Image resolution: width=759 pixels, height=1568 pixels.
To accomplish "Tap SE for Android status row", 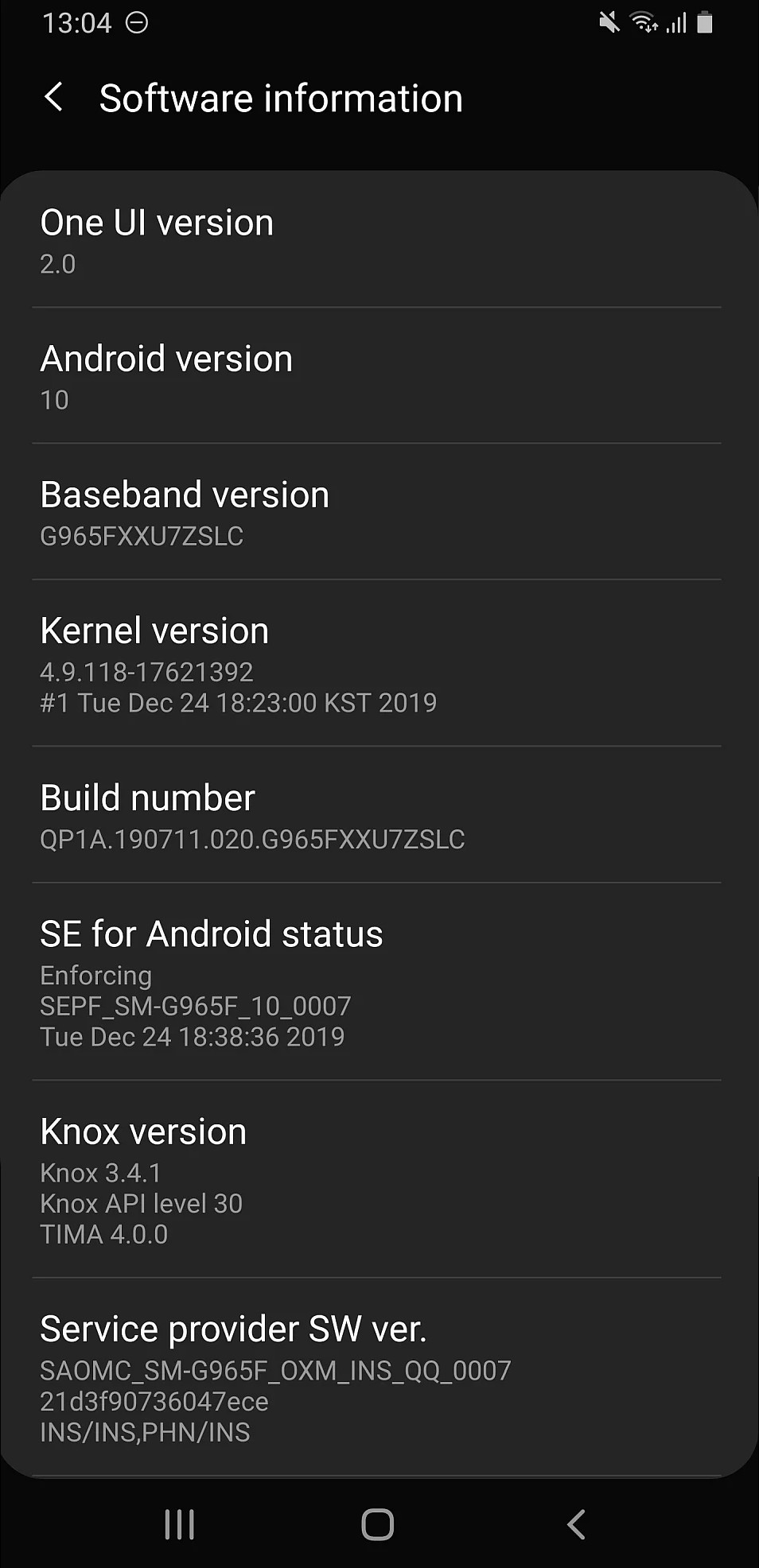I will click(x=379, y=982).
